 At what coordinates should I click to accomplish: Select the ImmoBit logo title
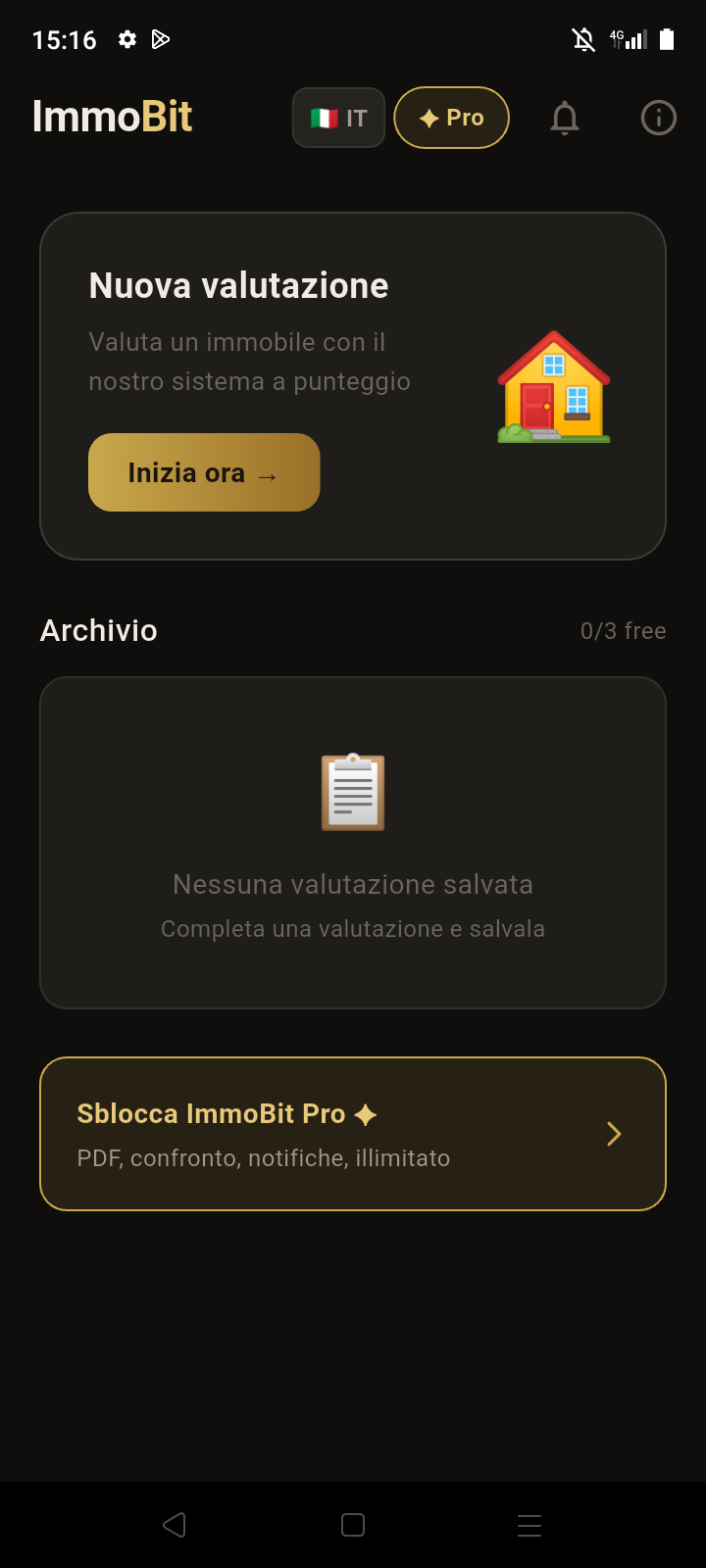click(112, 116)
